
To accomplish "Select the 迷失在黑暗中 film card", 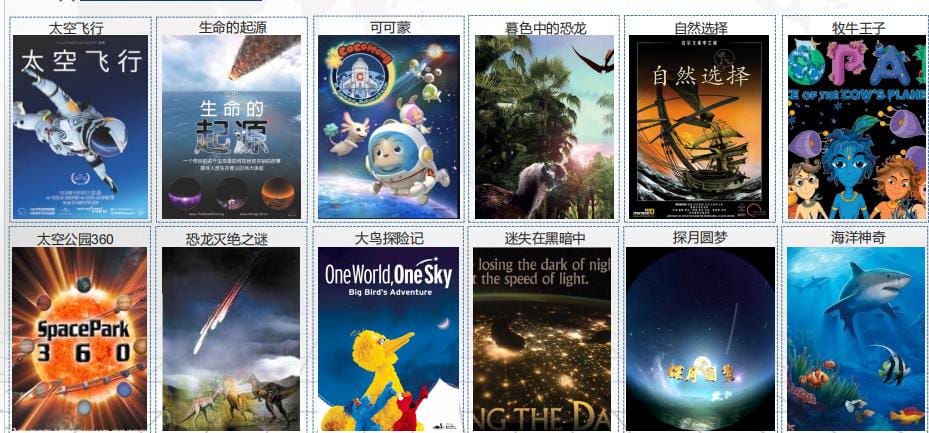I will (544, 338).
